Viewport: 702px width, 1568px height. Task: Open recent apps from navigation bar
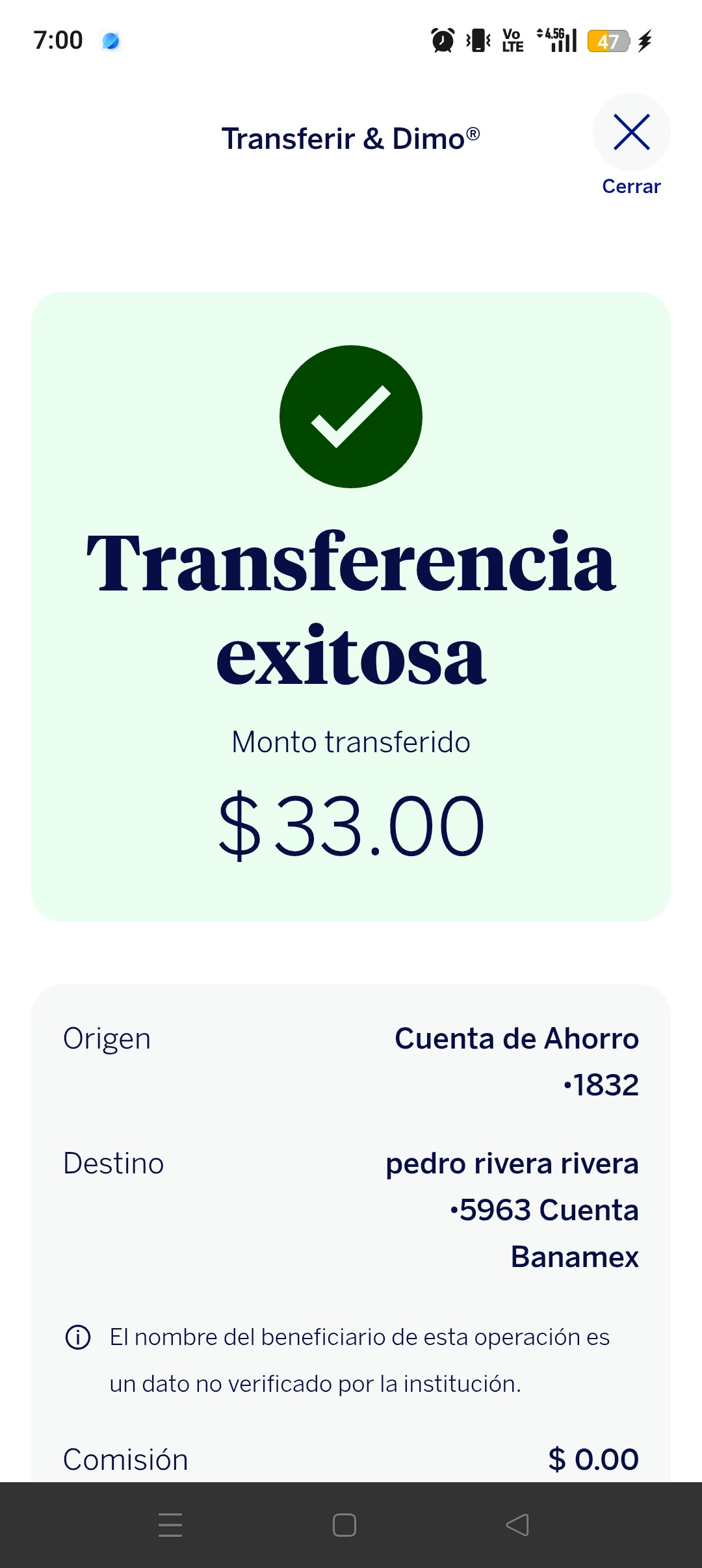click(x=170, y=1525)
